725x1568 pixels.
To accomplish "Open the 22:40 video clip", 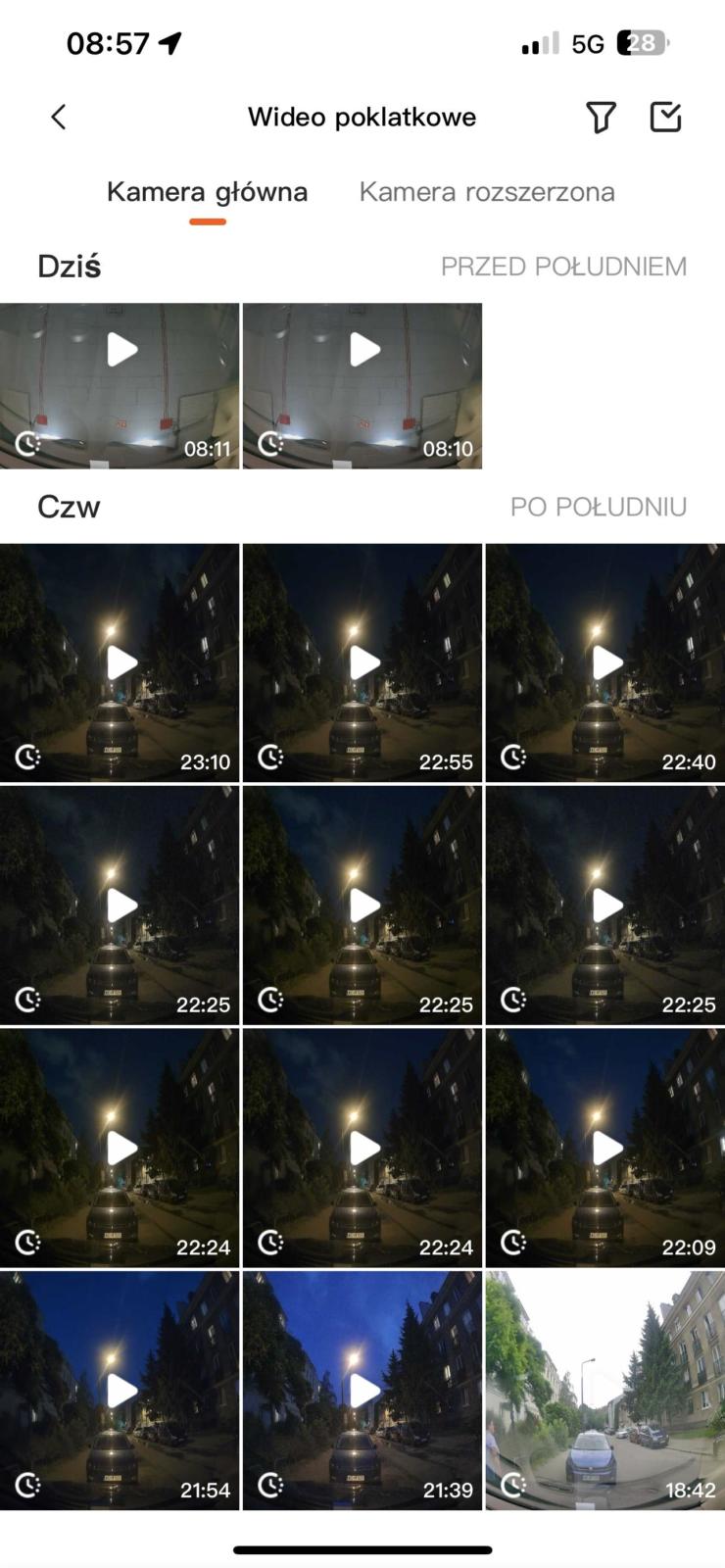I will click(x=605, y=662).
